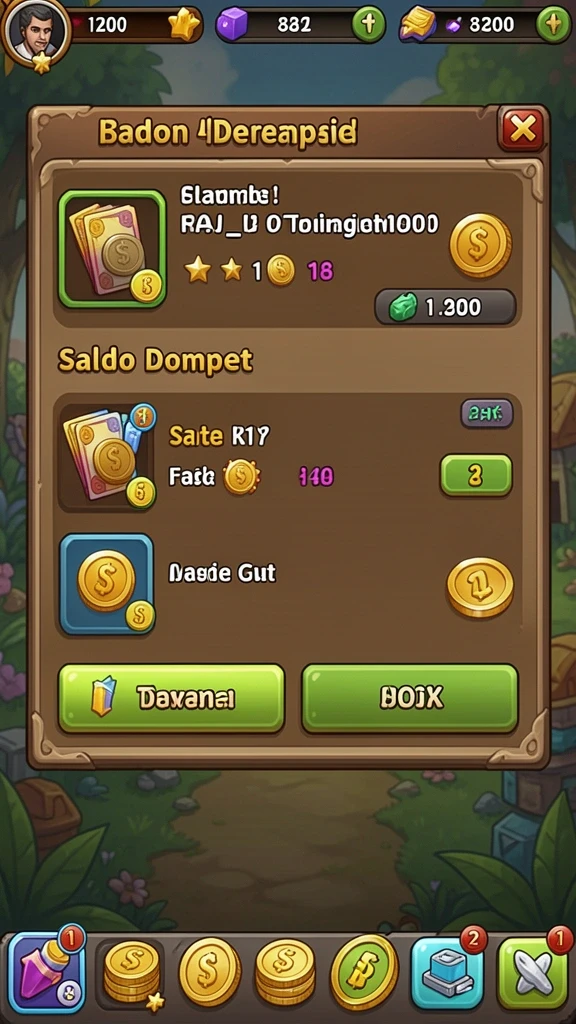The height and width of the screenshot is (1024, 576).
Task: Tap the green 2 button beside Saite R17
Action: pos(476,475)
